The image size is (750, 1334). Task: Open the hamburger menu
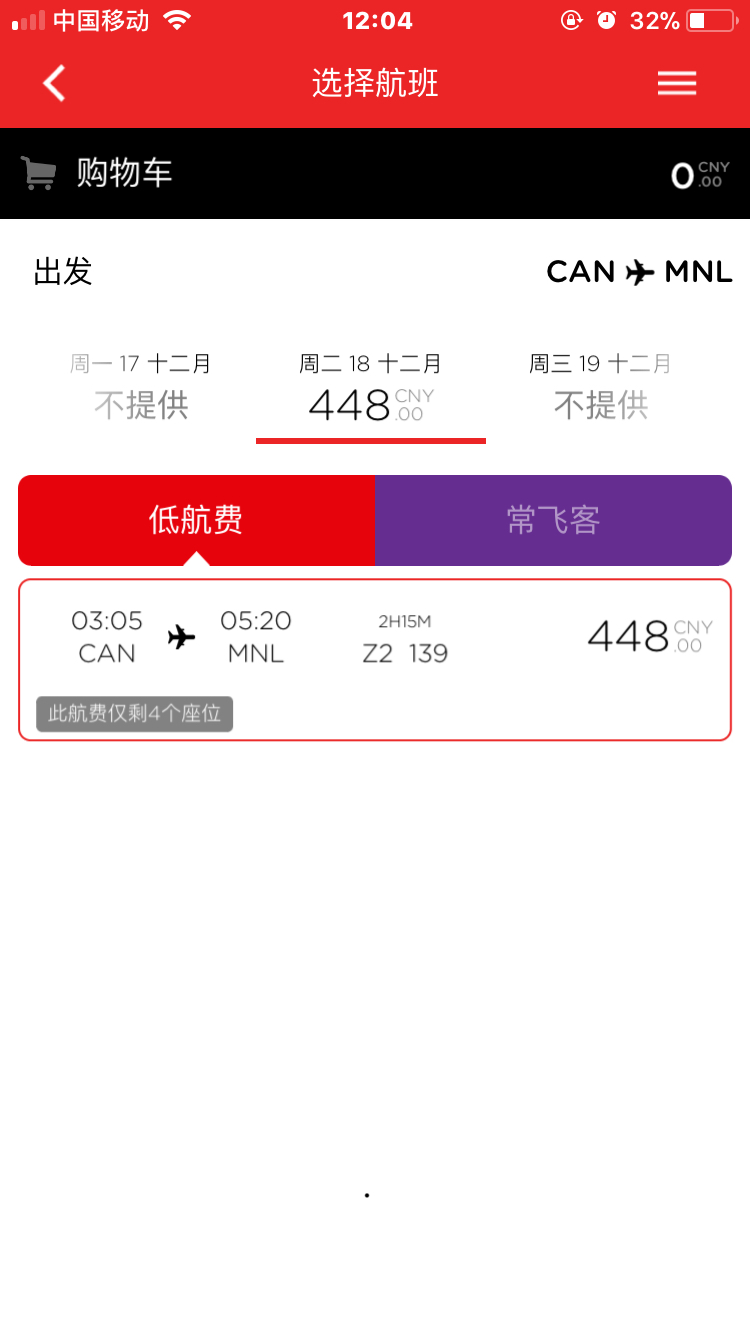tap(677, 83)
